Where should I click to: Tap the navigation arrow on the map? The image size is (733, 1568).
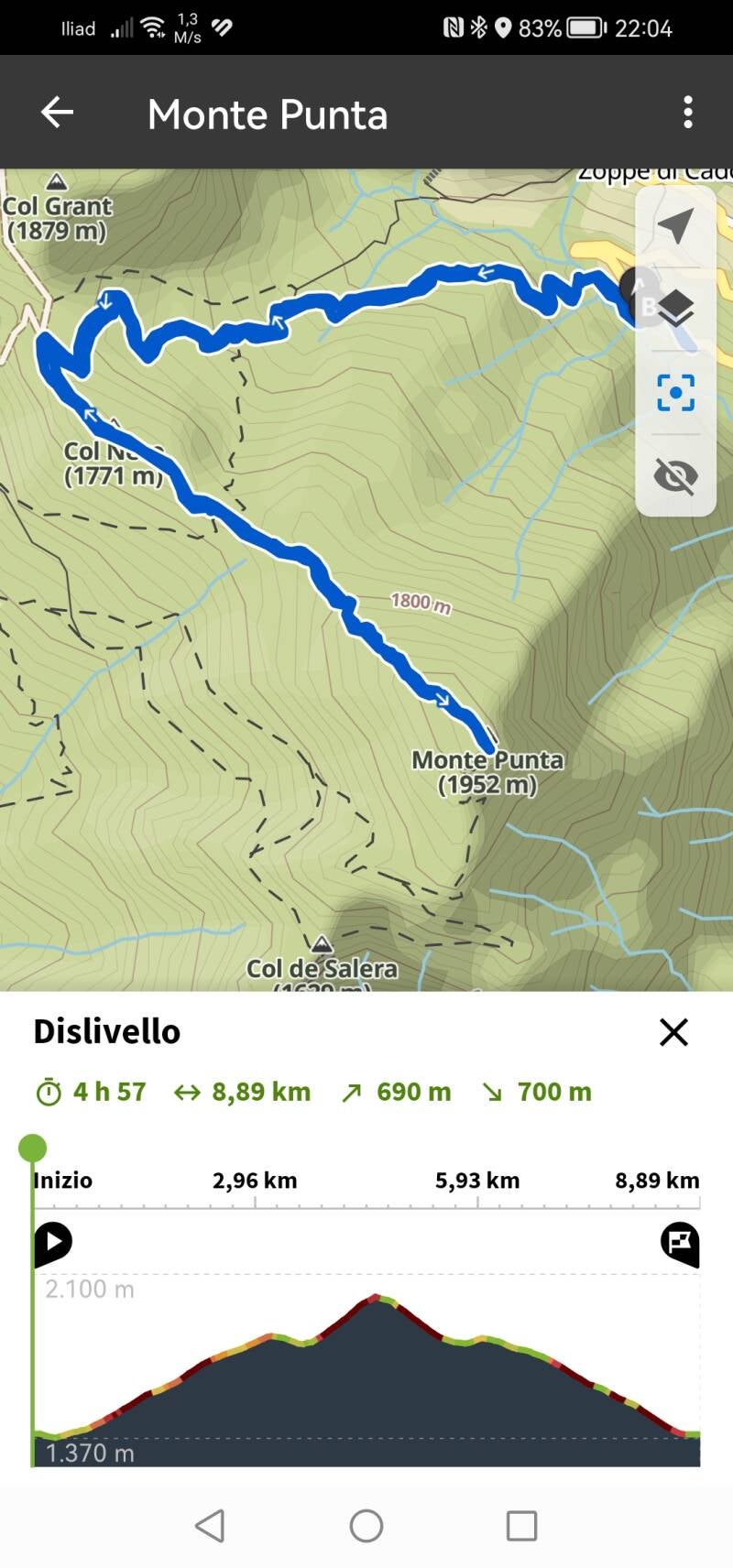pyautogui.click(x=675, y=225)
